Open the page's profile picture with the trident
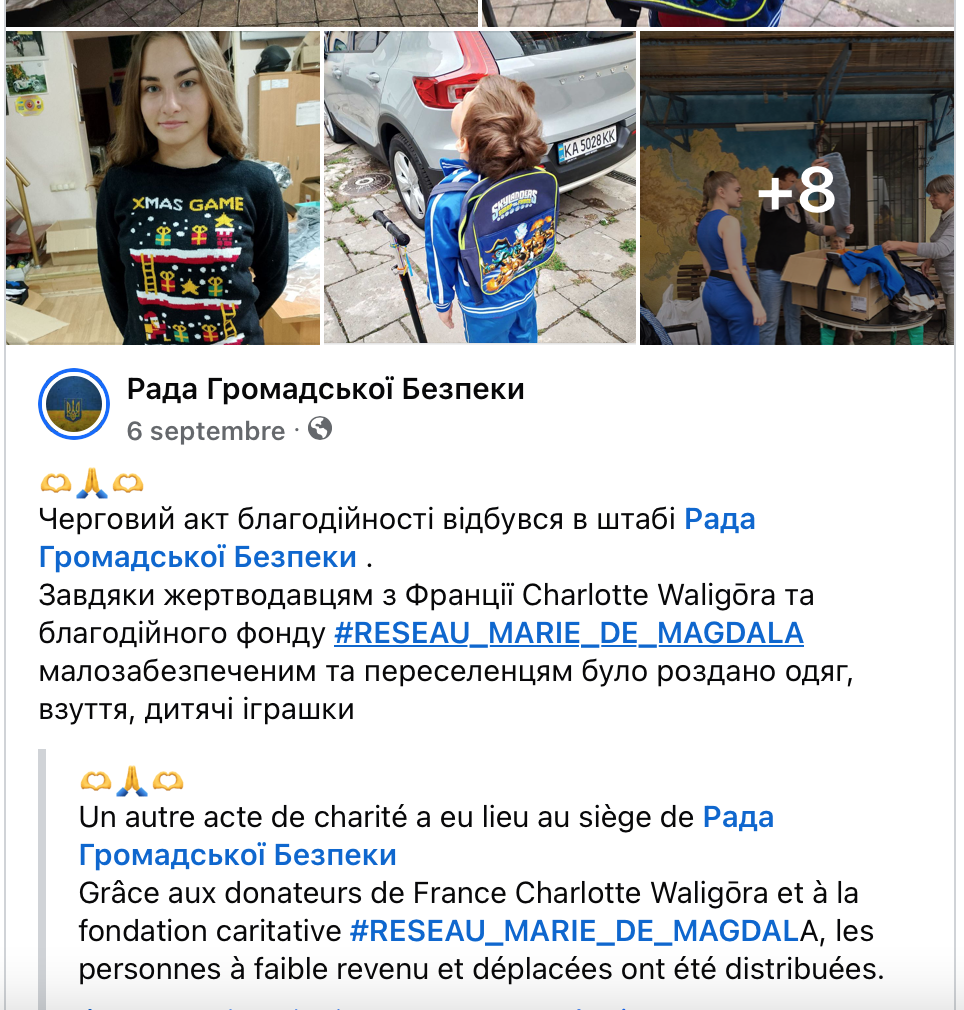964x1010 pixels. (73, 405)
